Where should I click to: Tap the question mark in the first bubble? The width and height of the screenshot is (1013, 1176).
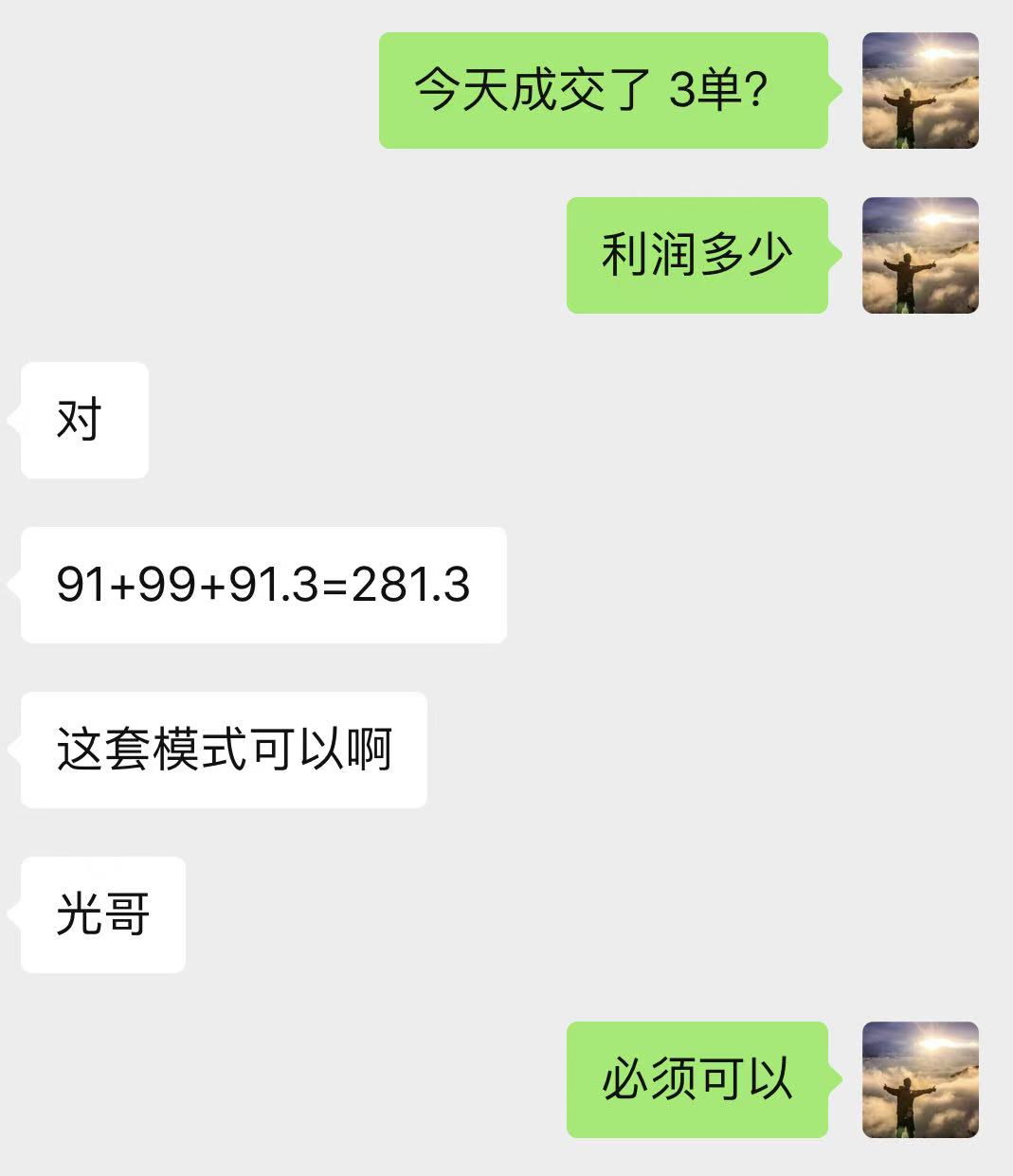click(x=758, y=92)
